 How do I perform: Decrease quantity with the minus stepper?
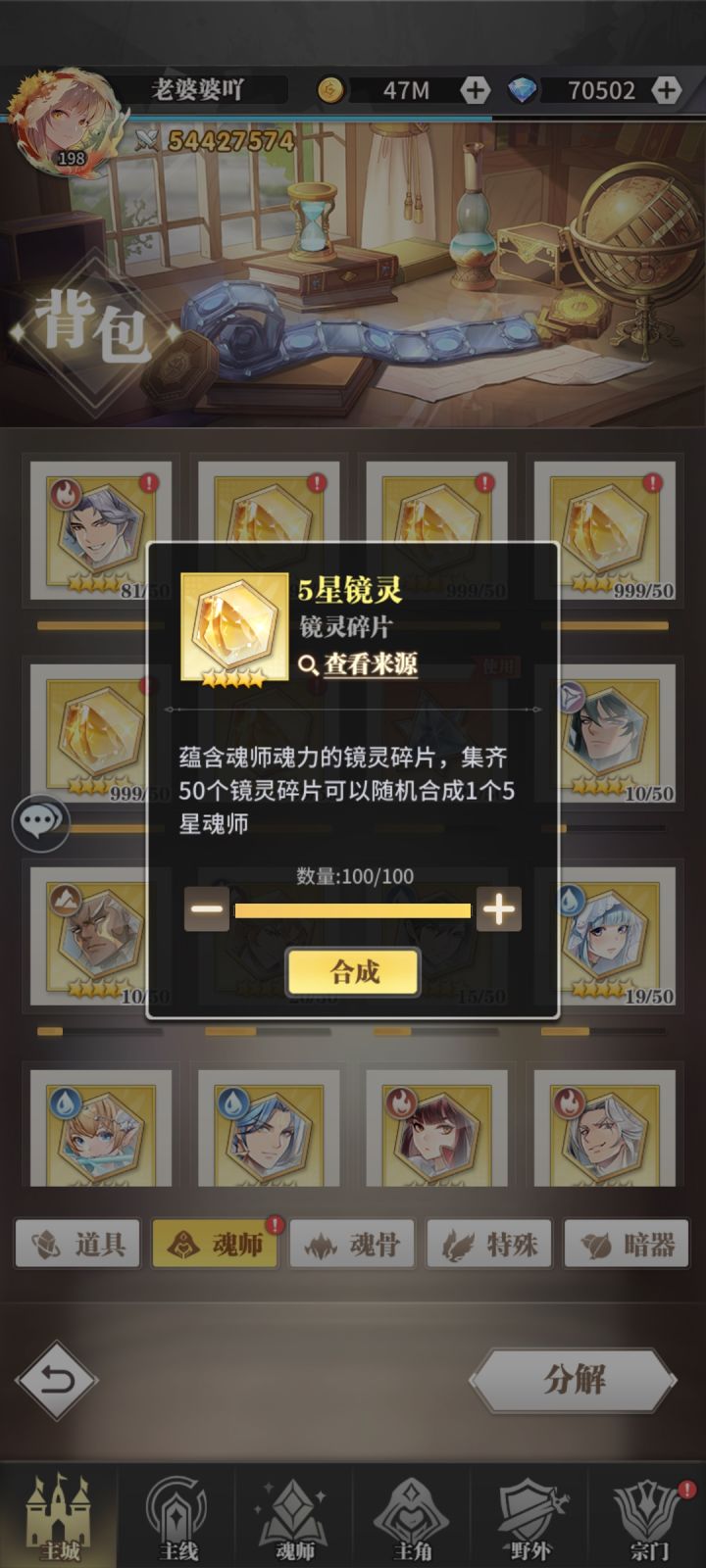pyautogui.click(x=203, y=910)
